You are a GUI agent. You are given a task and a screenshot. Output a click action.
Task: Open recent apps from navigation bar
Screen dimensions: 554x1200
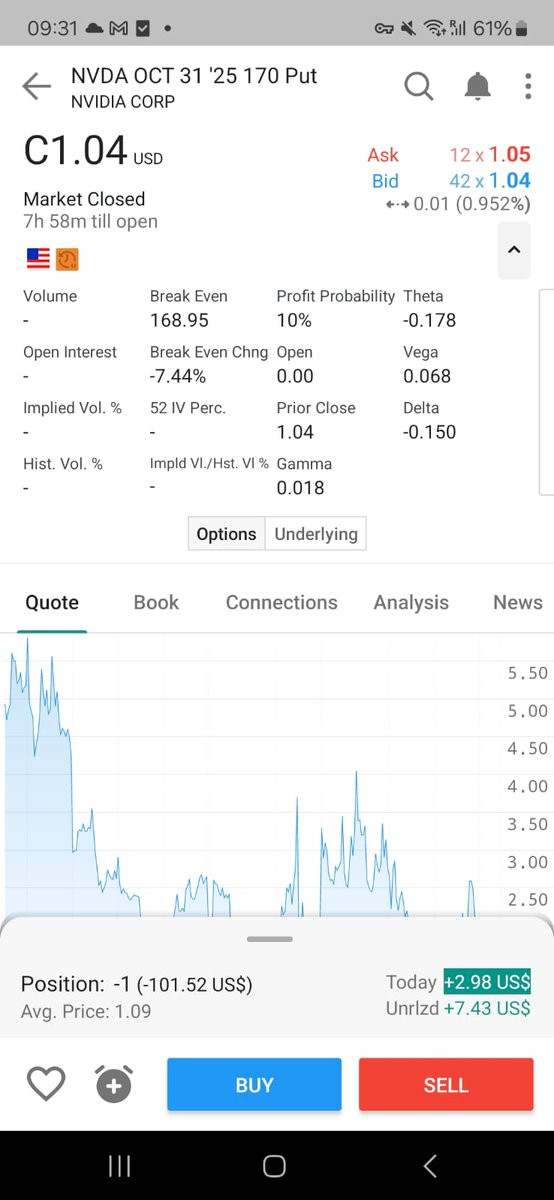pos(119,1165)
